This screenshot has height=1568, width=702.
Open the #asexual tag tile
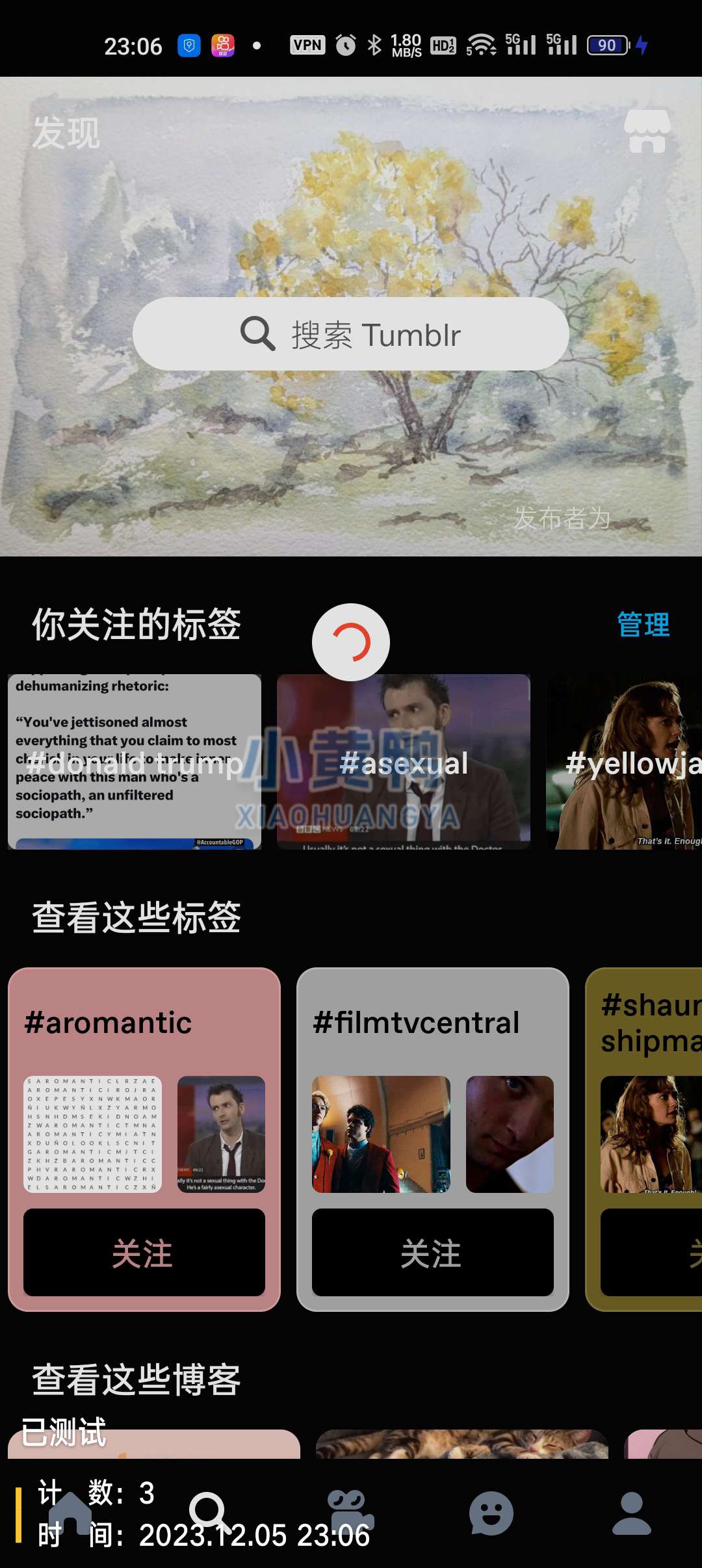tap(403, 762)
